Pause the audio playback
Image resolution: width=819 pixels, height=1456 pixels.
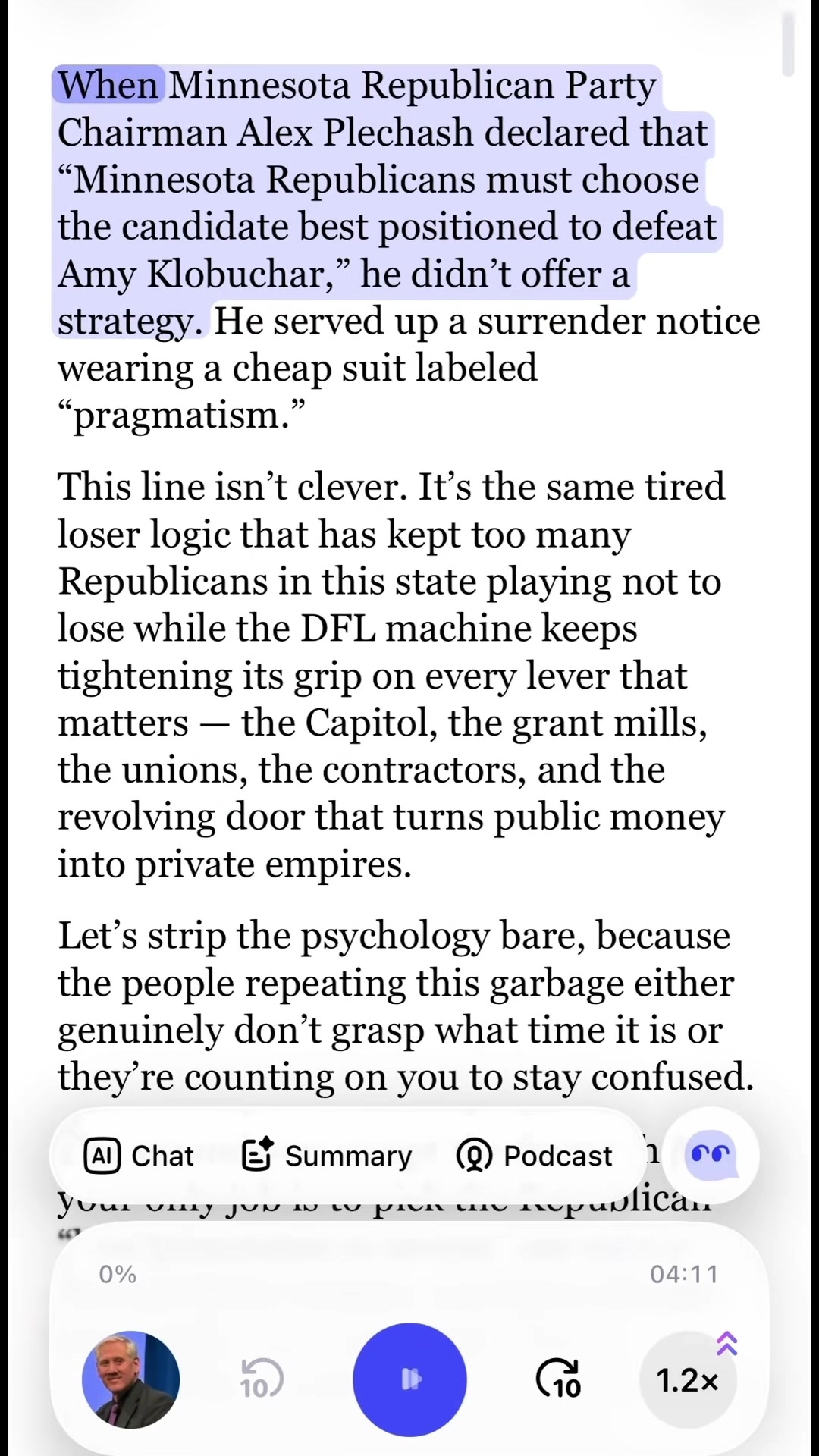[x=409, y=1379]
